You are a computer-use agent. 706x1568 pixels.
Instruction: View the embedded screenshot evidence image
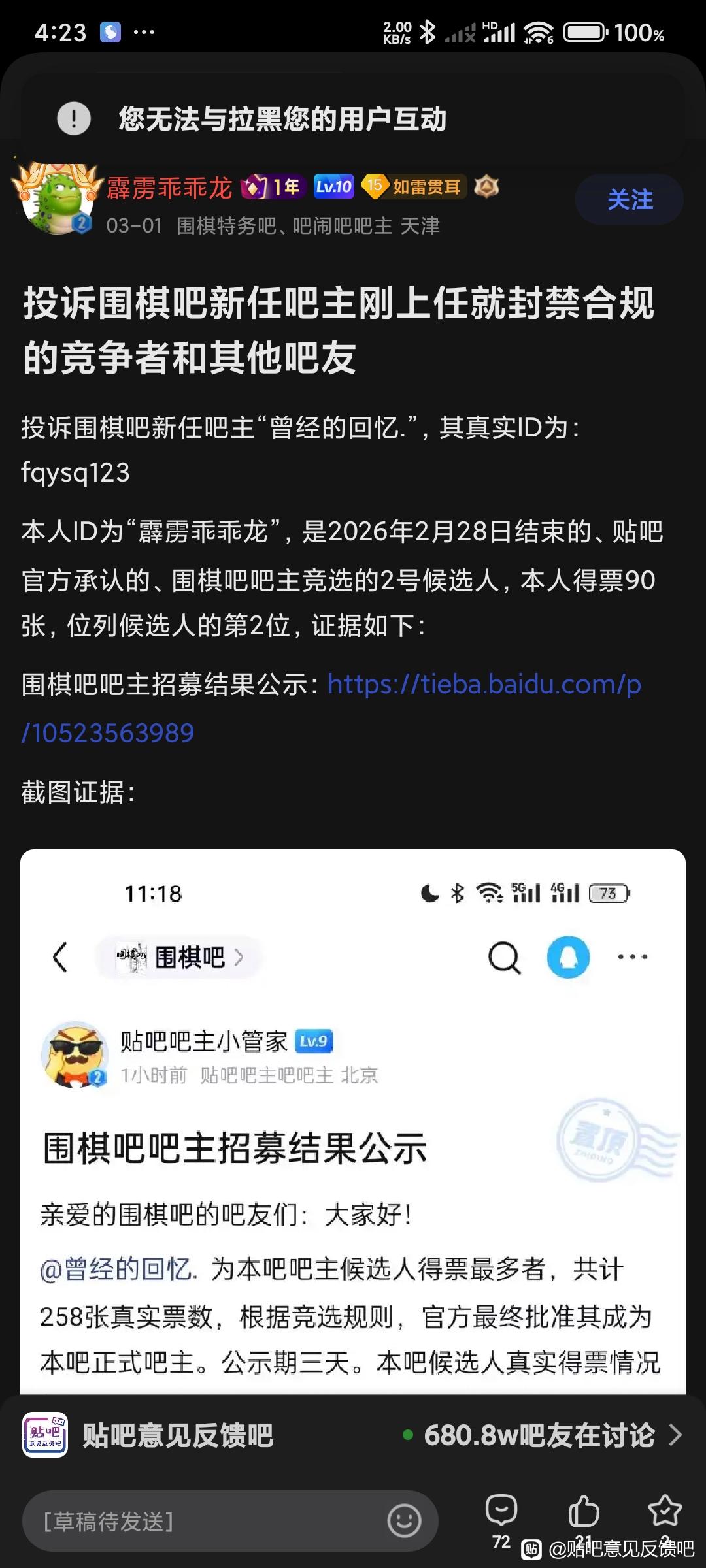pos(353,1120)
